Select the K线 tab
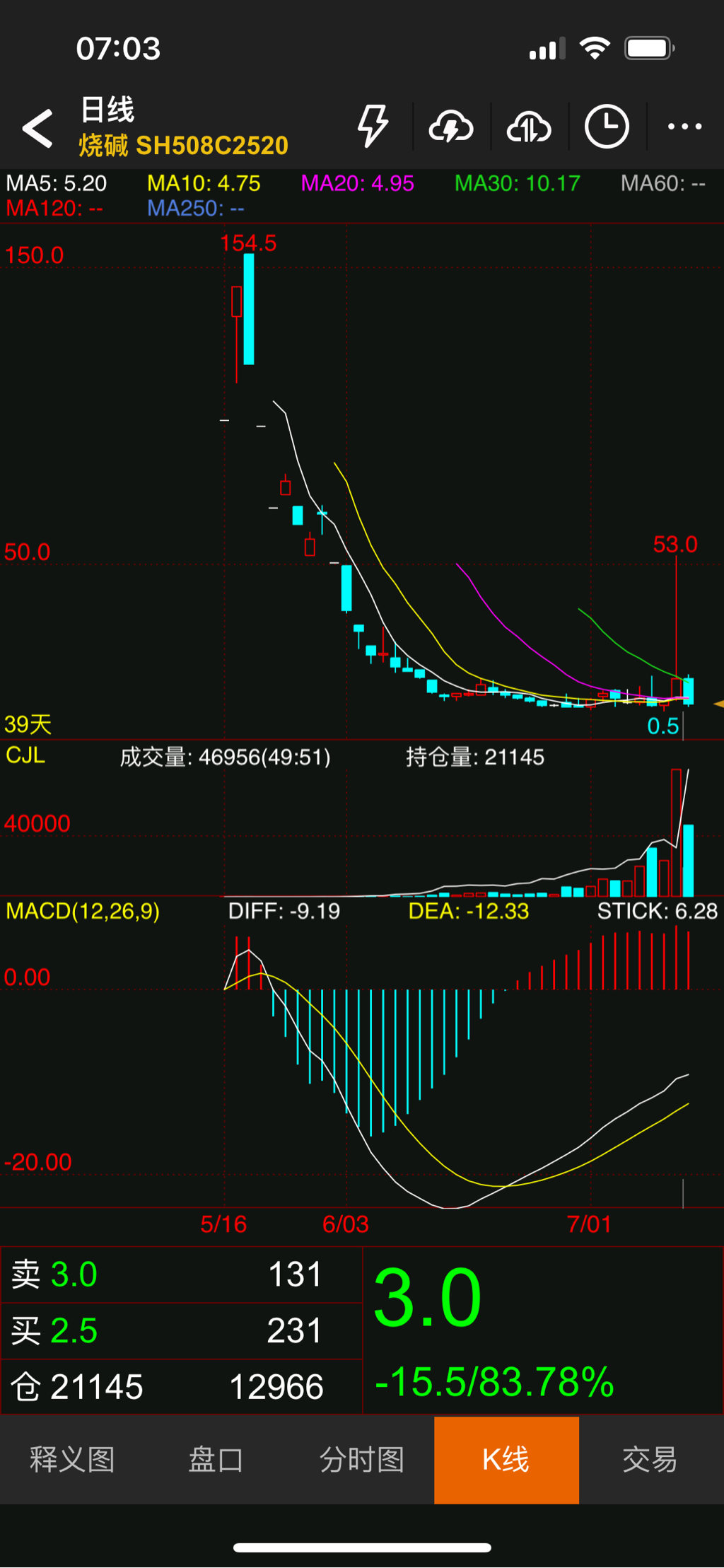The height and width of the screenshot is (1568, 724). tap(506, 1460)
